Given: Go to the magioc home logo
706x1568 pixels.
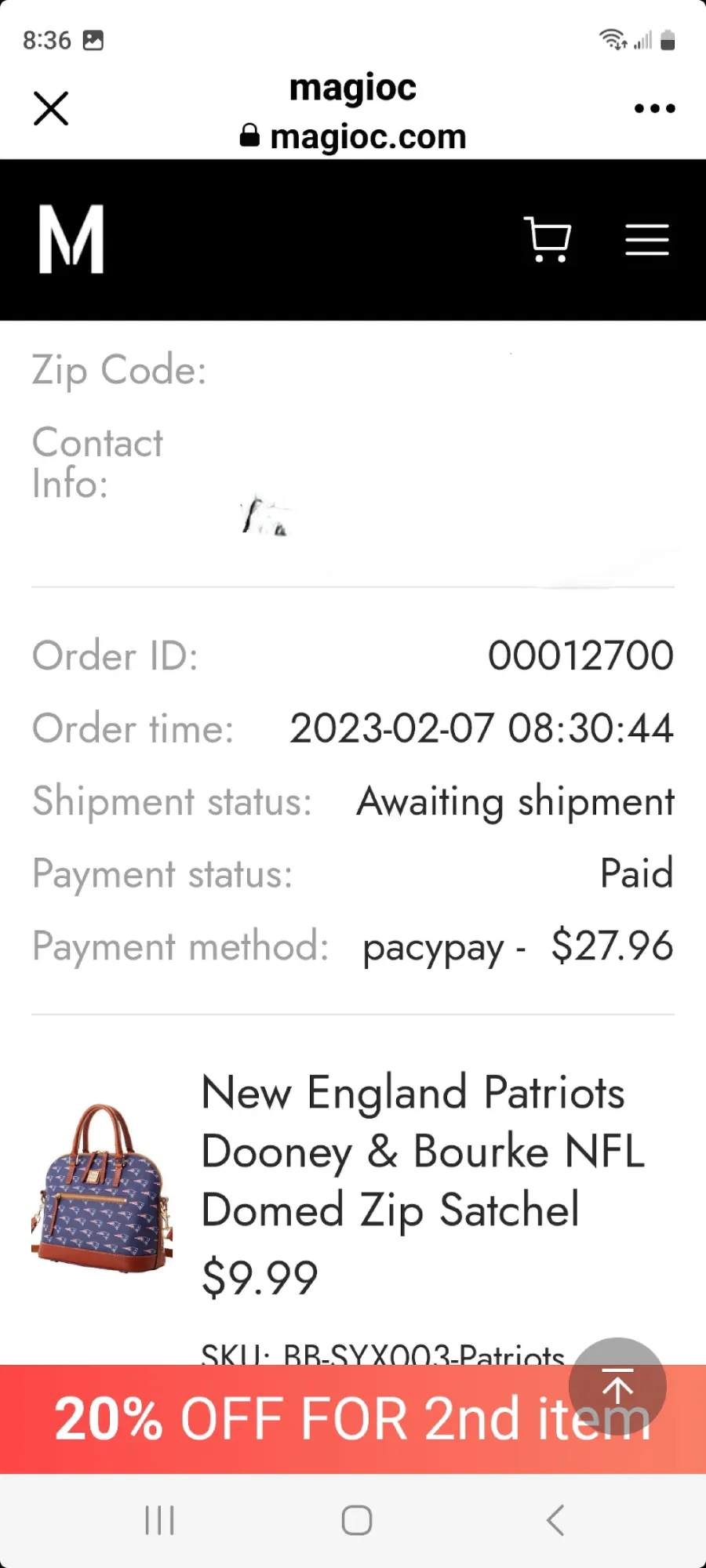Looking at the screenshot, I should click(71, 239).
